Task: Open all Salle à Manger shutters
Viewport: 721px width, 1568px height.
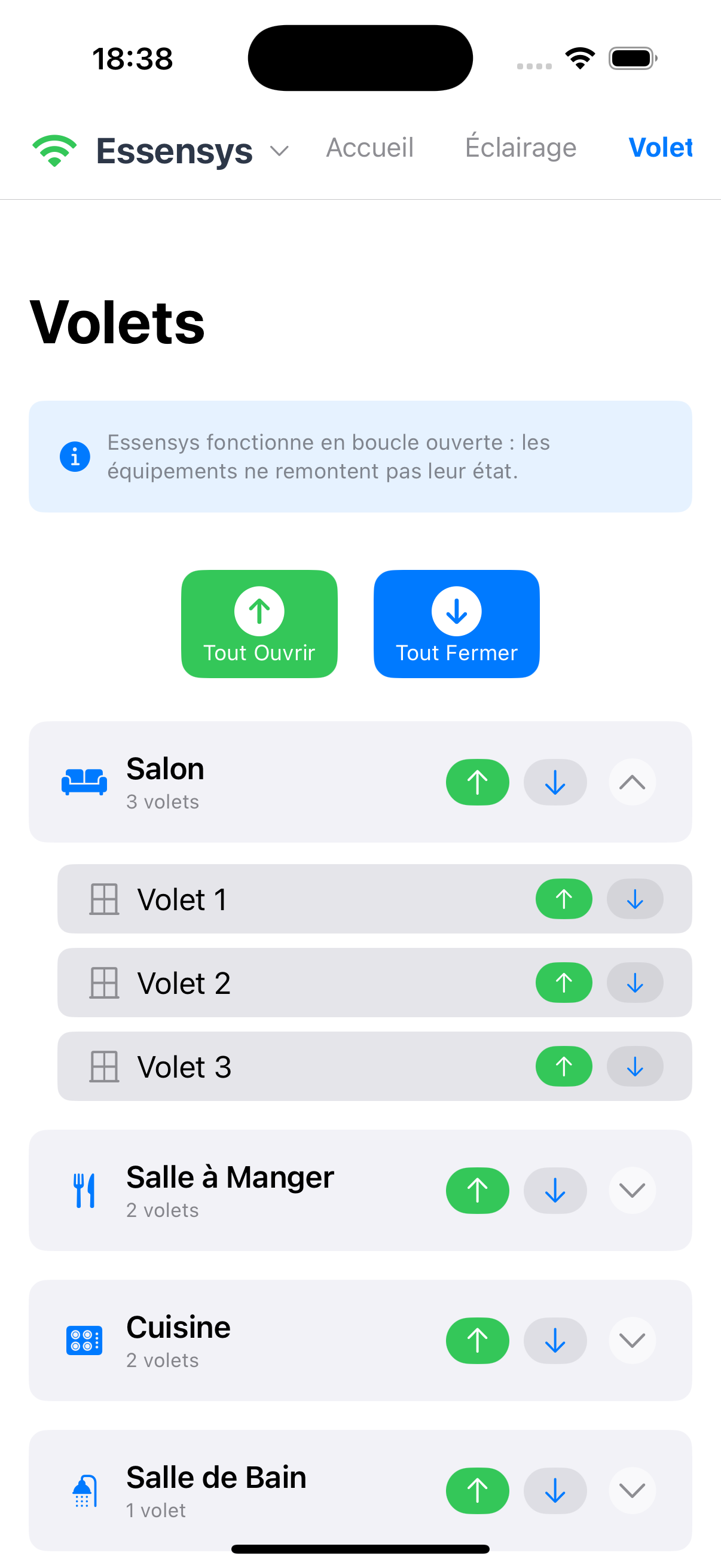Action: coord(477,1191)
